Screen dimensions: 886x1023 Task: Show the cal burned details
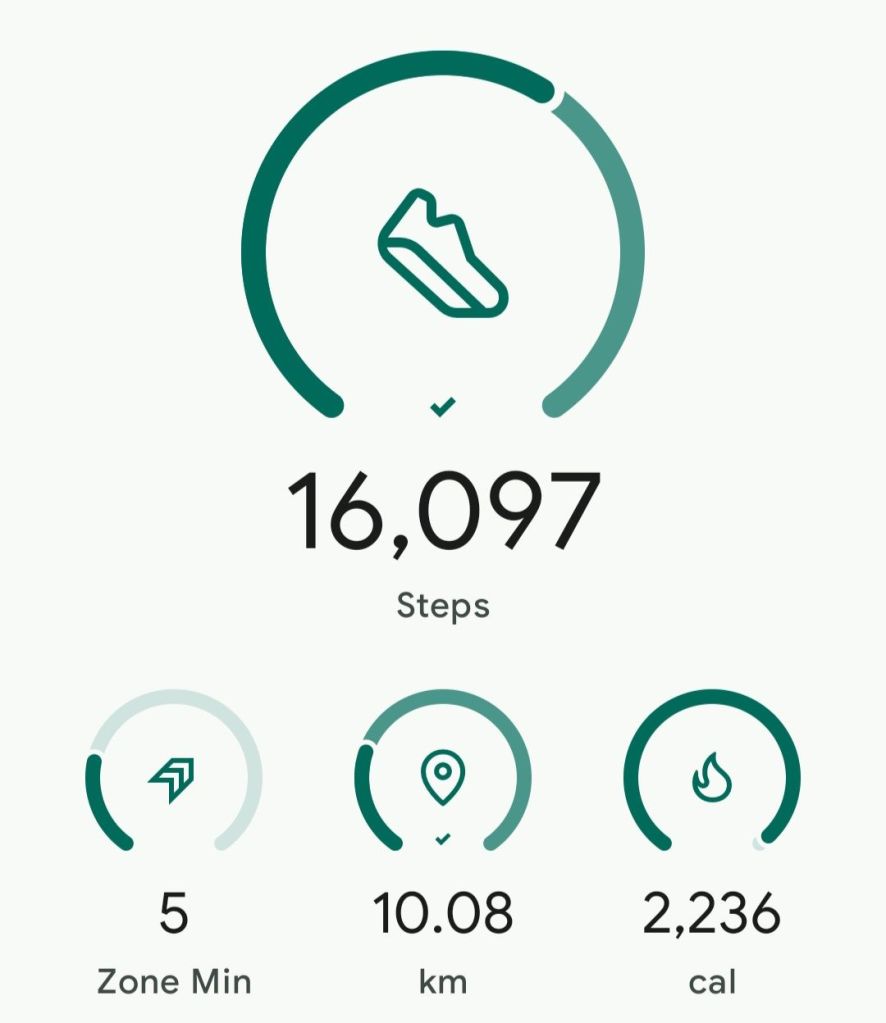(711, 777)
